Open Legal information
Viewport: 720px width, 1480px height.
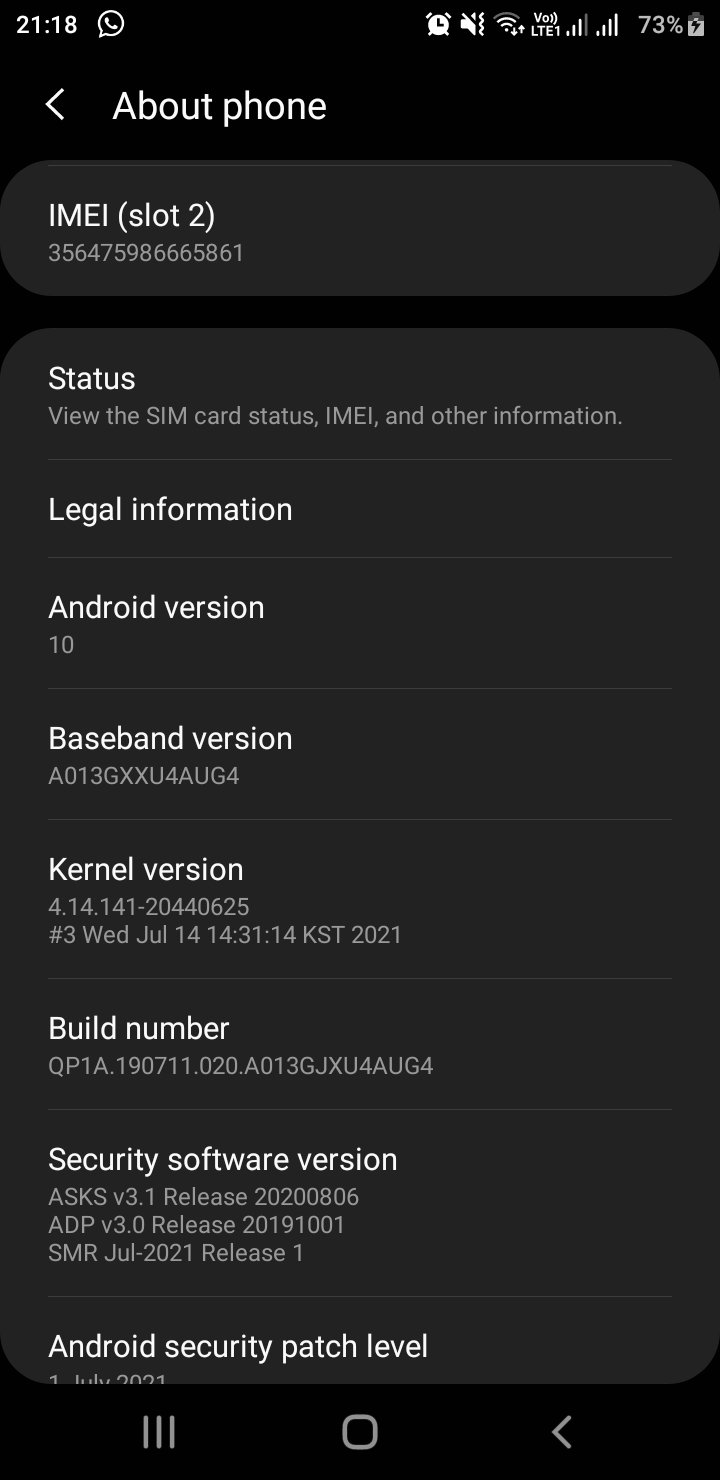[x=360, y=509]
